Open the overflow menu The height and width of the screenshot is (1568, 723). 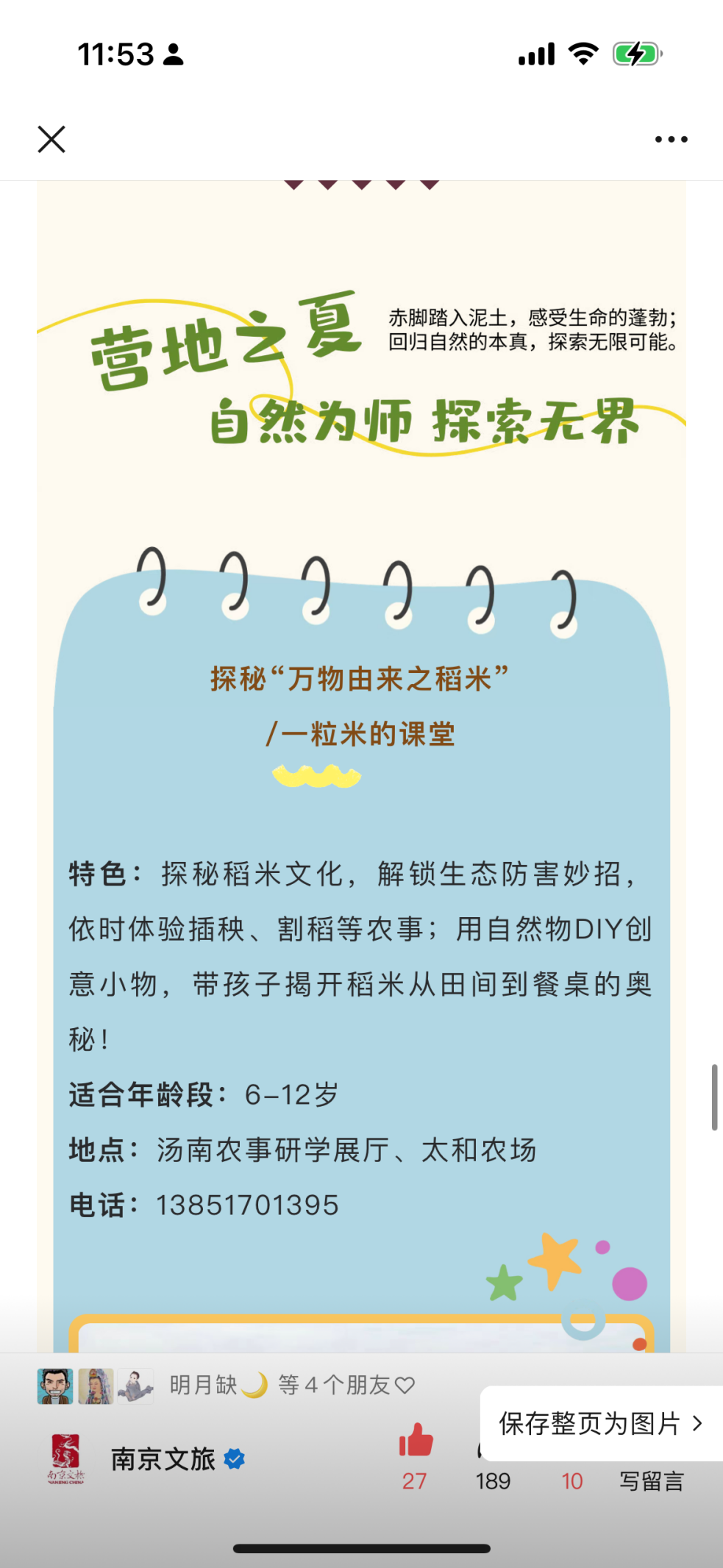[671, 139]
